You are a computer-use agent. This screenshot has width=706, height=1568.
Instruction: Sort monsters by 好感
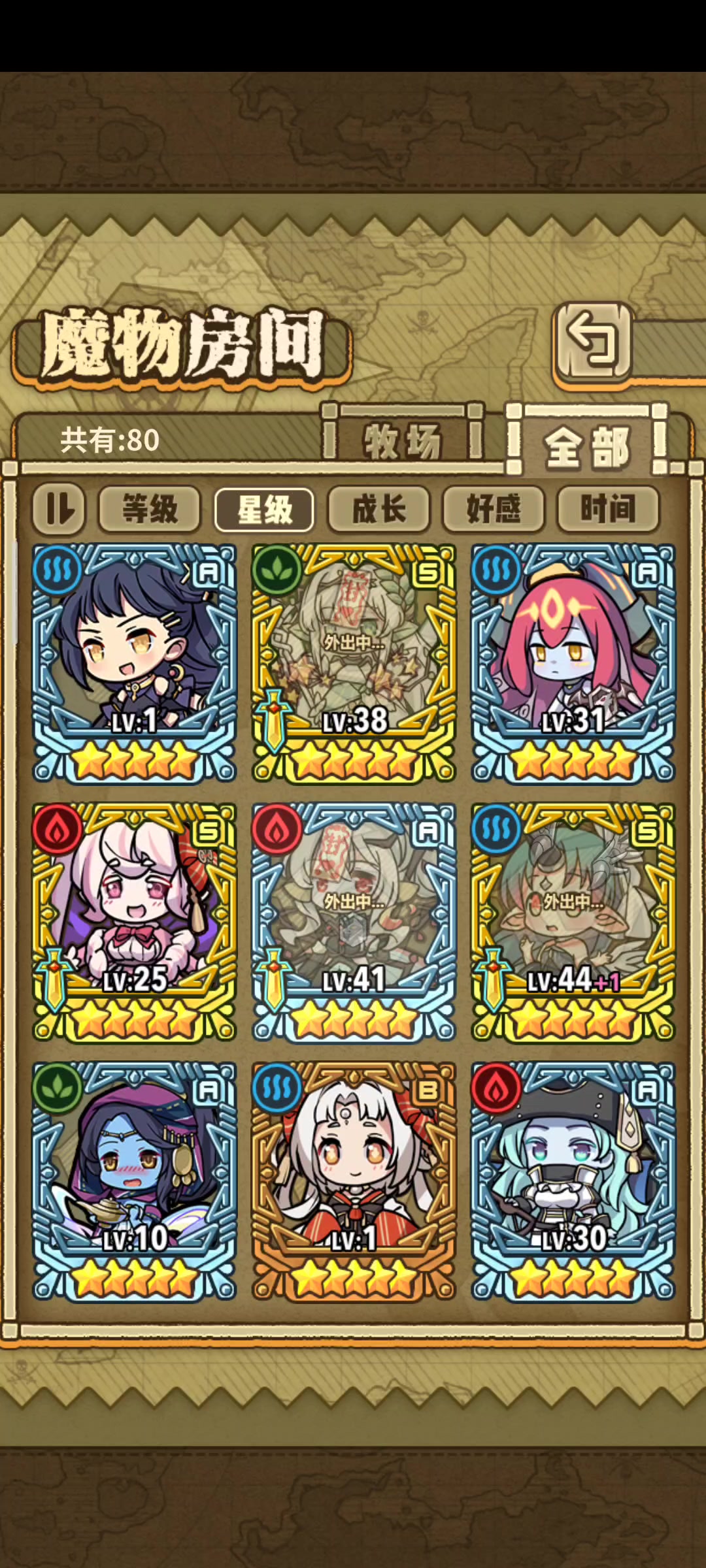[494, 510]
